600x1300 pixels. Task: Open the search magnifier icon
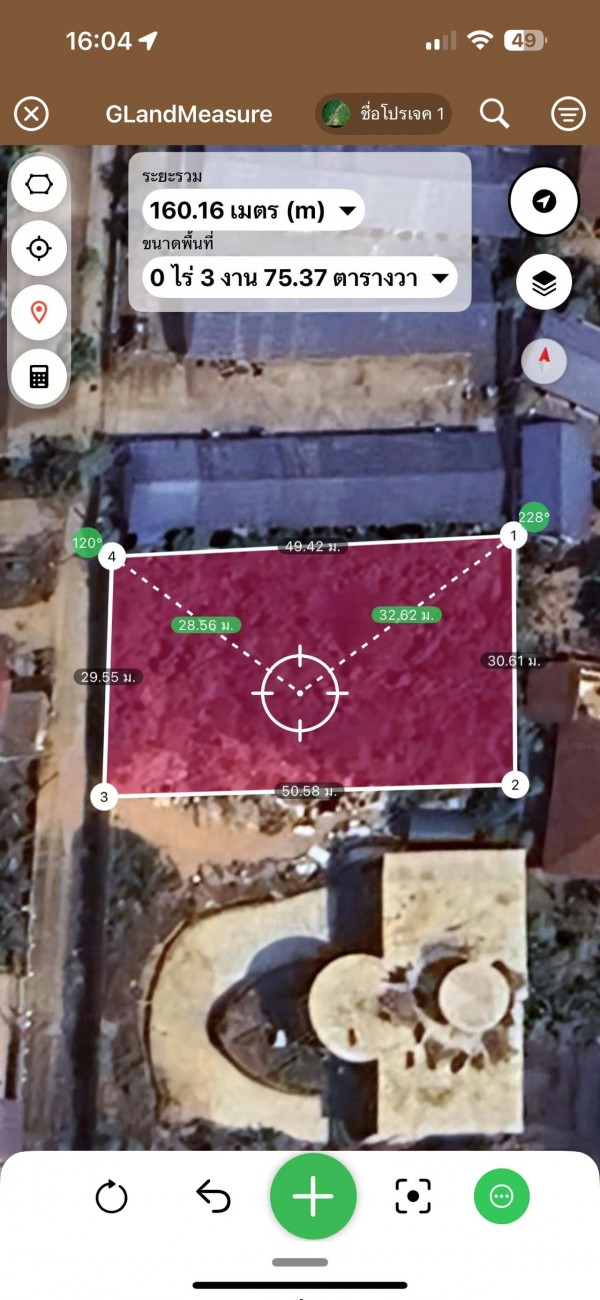(x=494, y=114)
